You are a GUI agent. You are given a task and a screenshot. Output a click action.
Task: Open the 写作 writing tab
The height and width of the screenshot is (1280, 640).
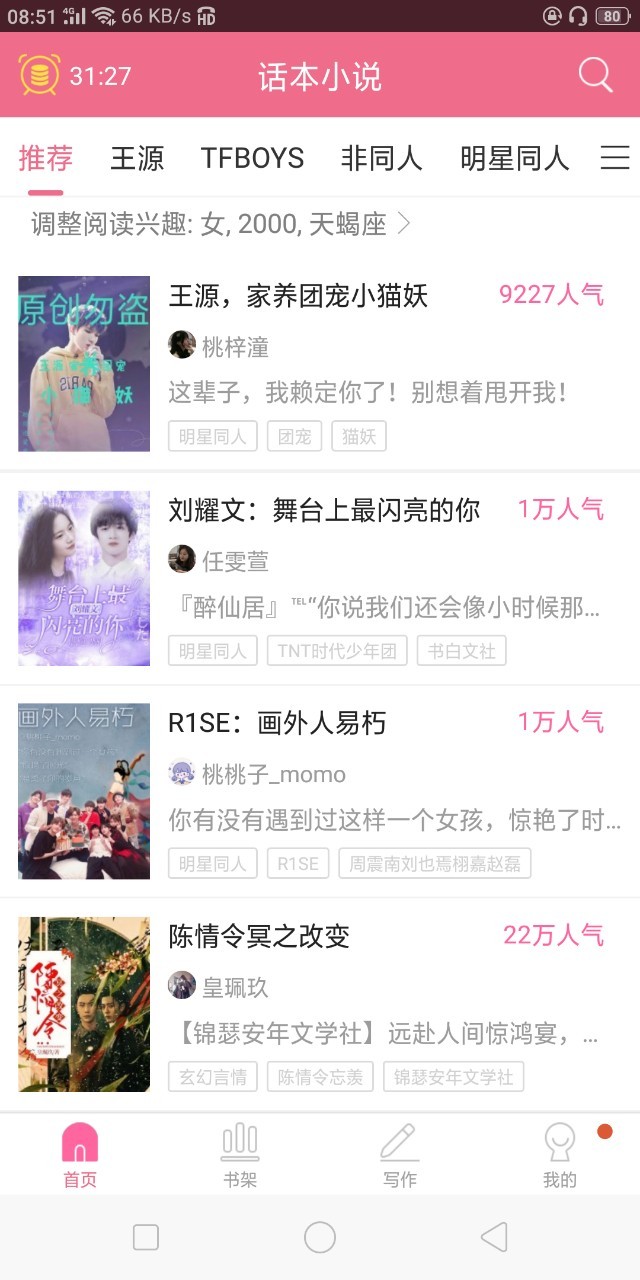pos(400,1155)
